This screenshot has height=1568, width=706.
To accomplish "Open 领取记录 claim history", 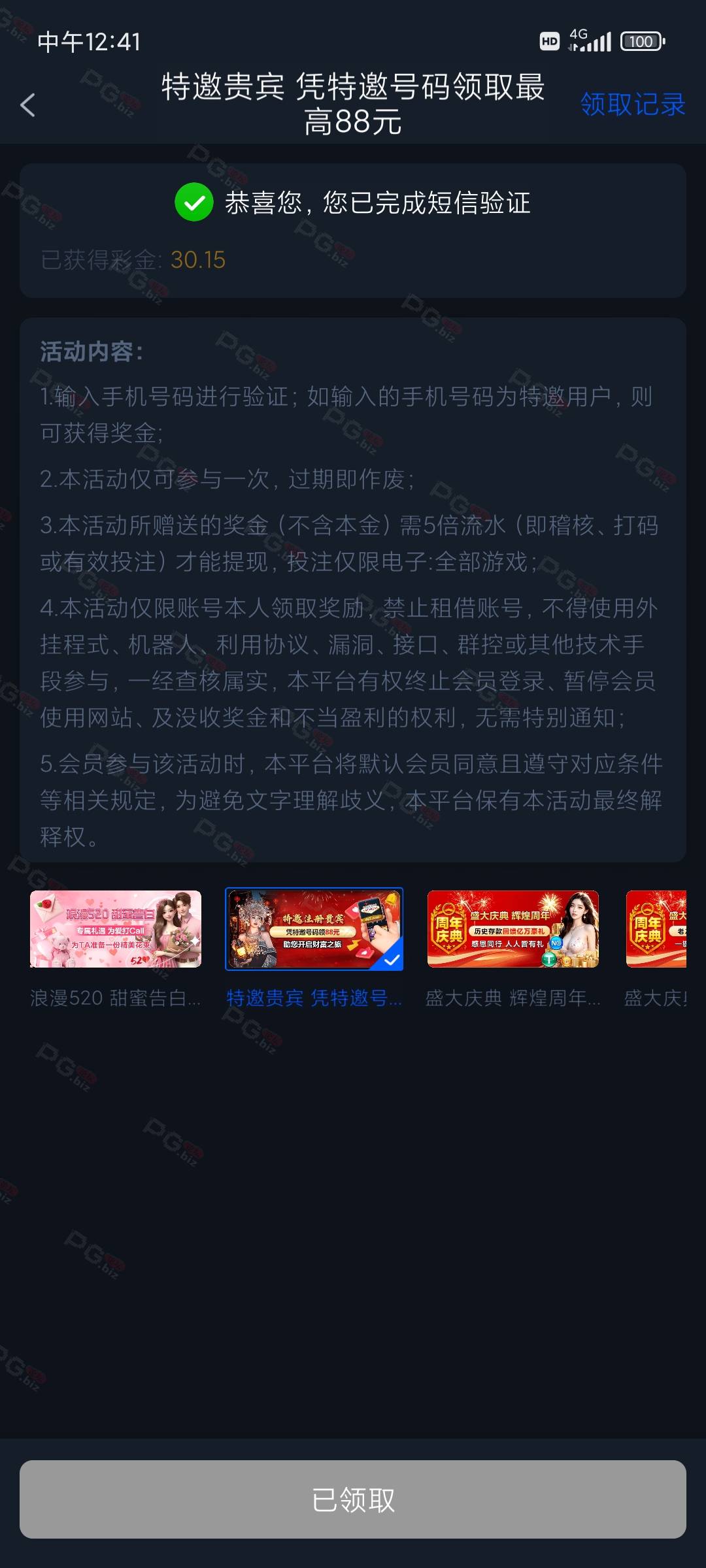I will click(632, 105).
